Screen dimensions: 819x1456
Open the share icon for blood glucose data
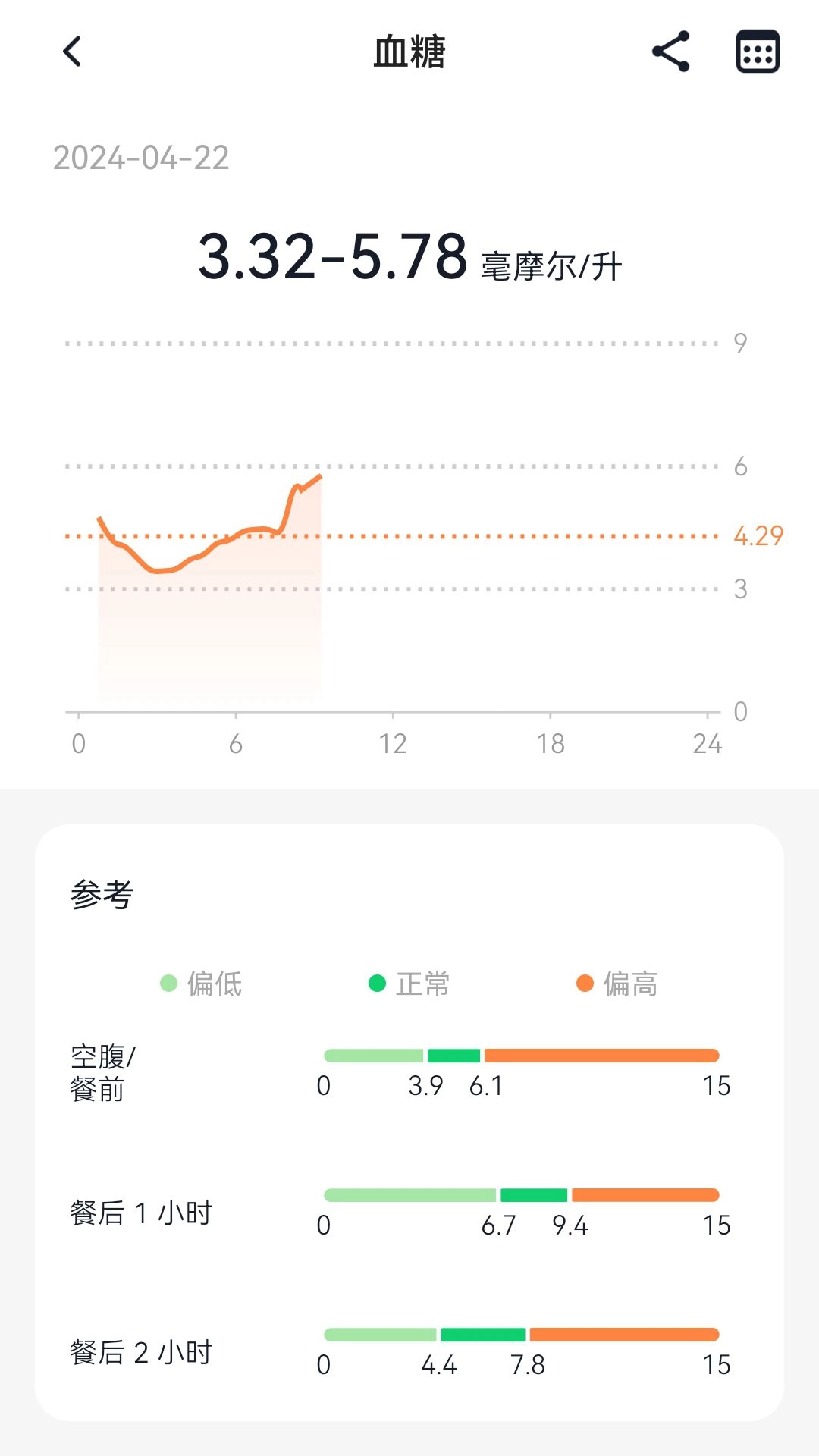670,52
